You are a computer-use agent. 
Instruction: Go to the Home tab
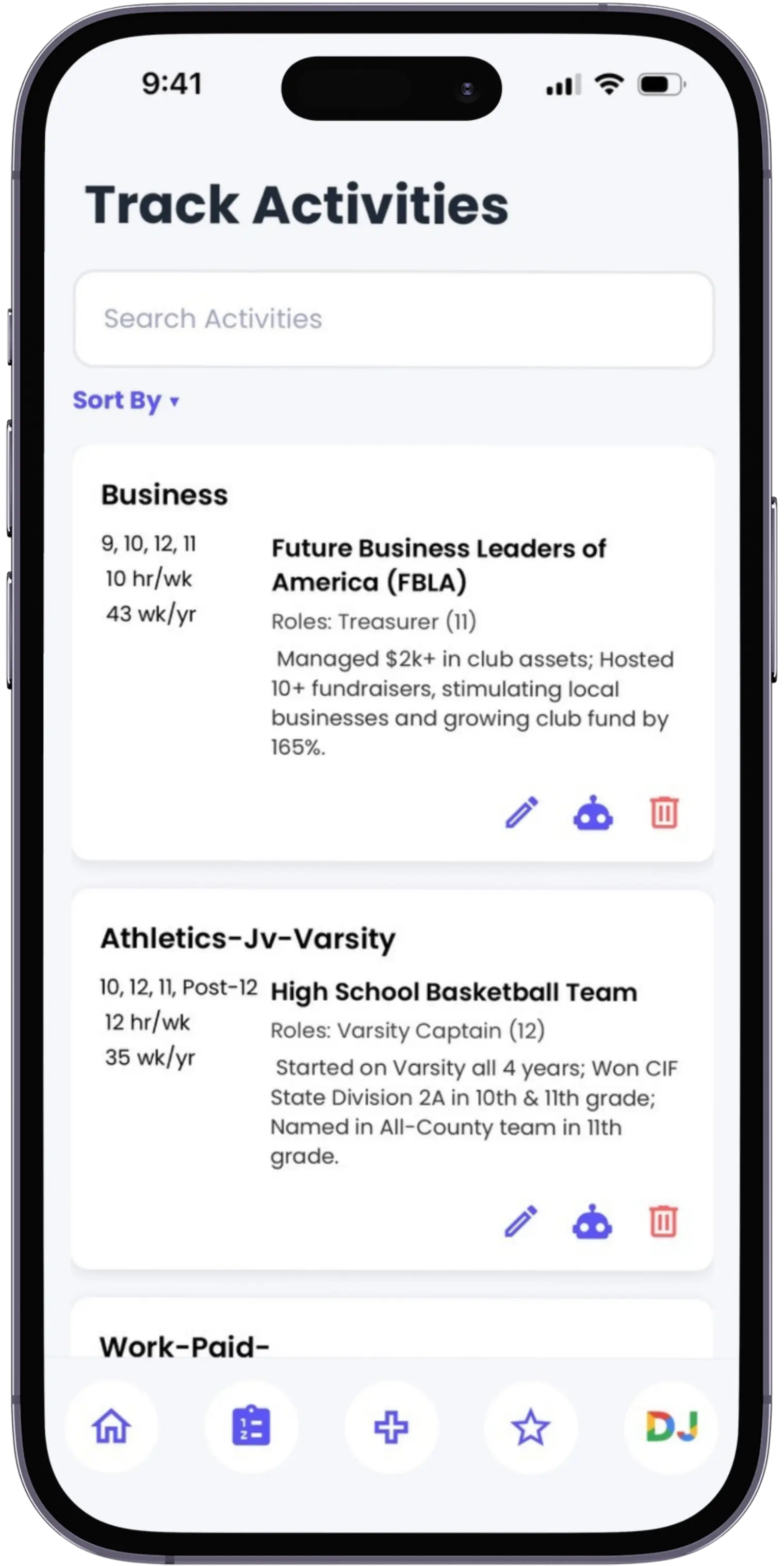point(111,1427)
